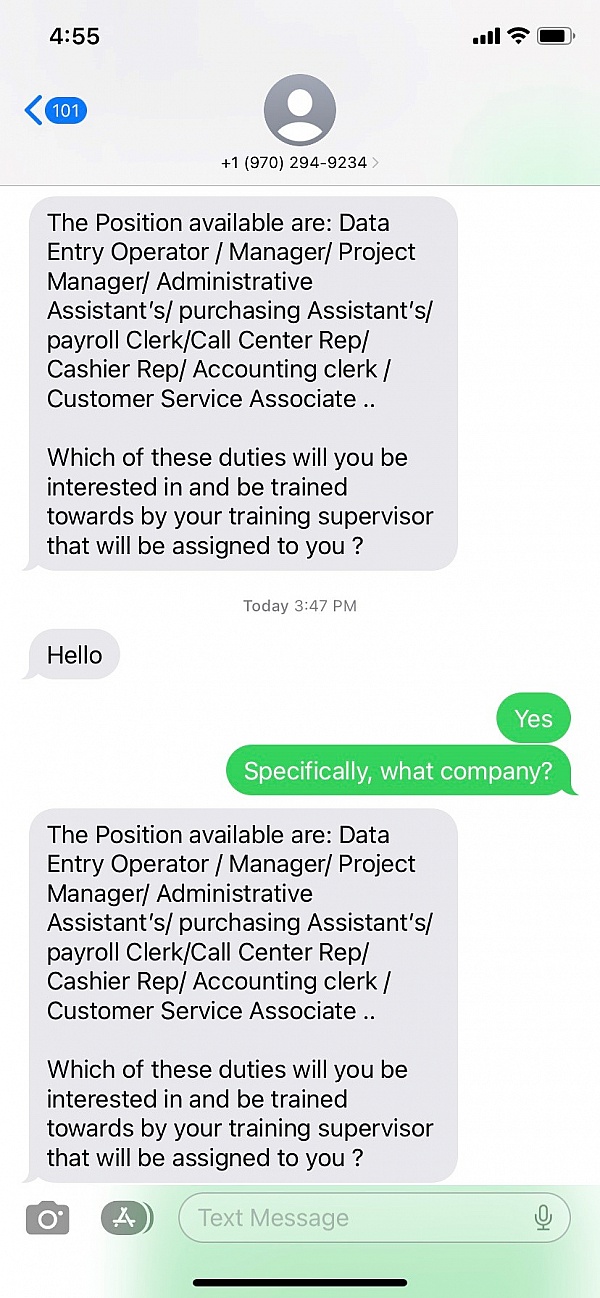Go back to the messages list

(54, 110)
